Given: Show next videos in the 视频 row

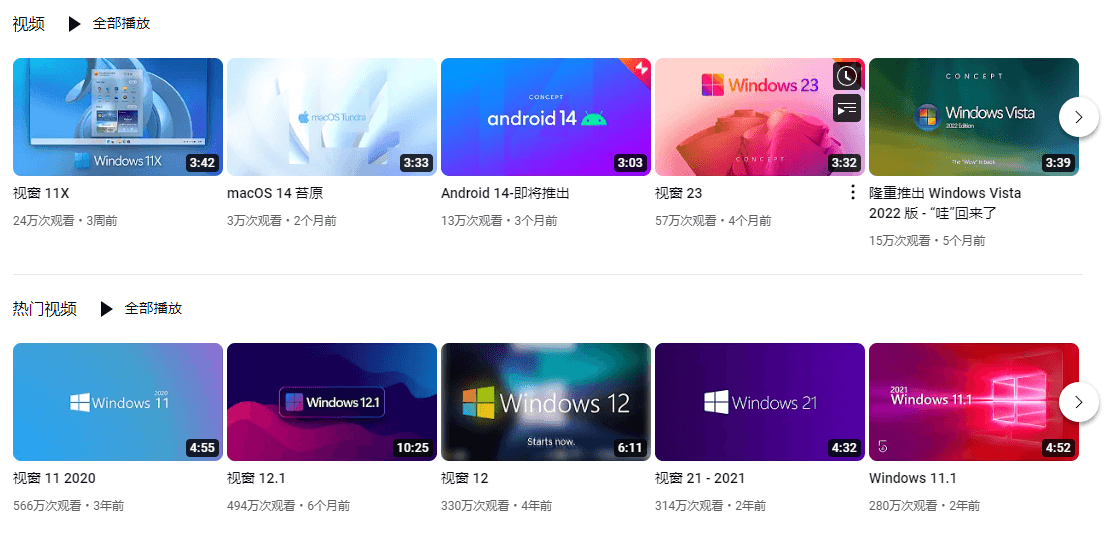Looking at the screenshot, I should pos(1078,117).
